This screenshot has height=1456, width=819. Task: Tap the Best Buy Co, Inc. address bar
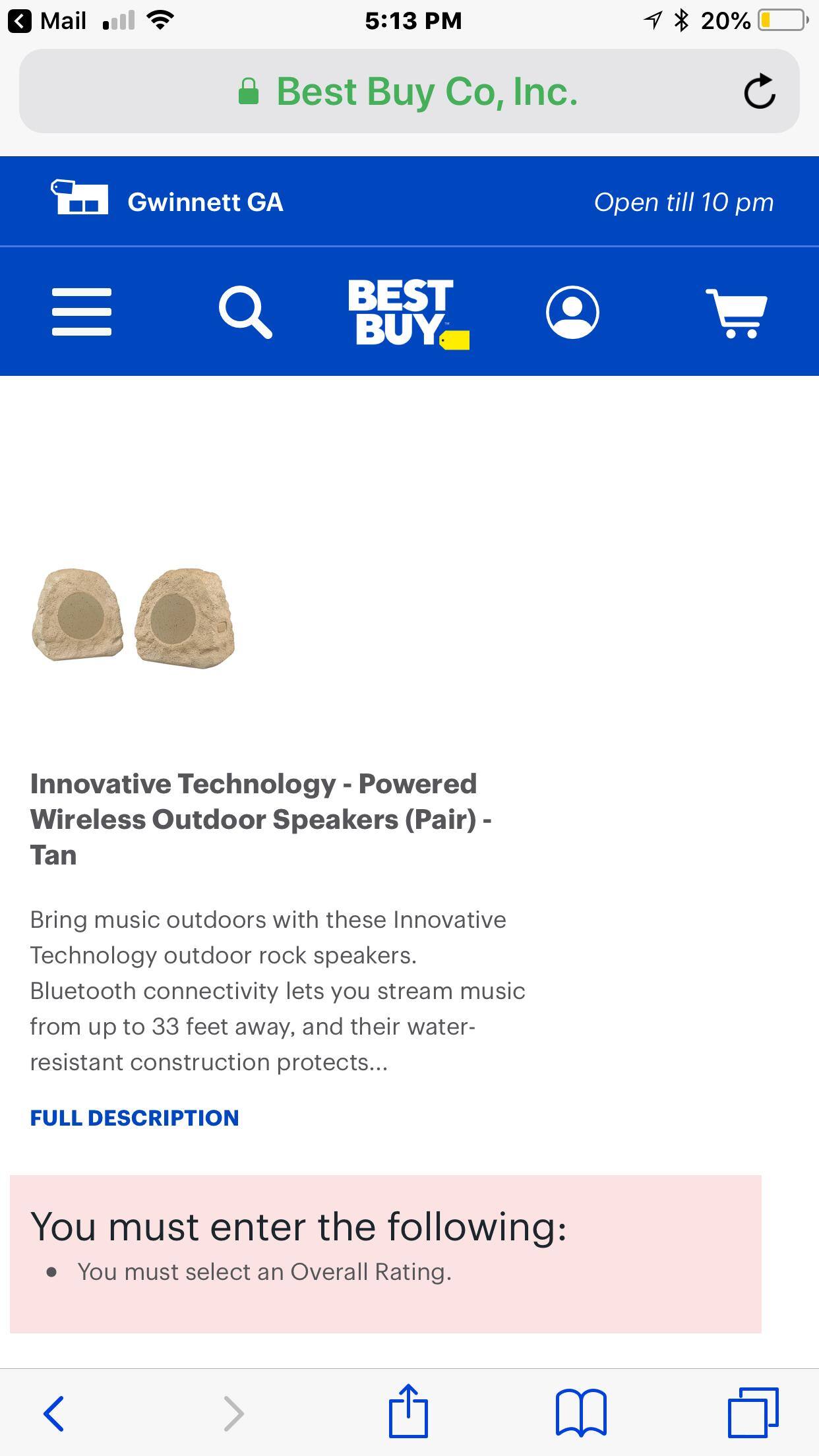point(409,91)
